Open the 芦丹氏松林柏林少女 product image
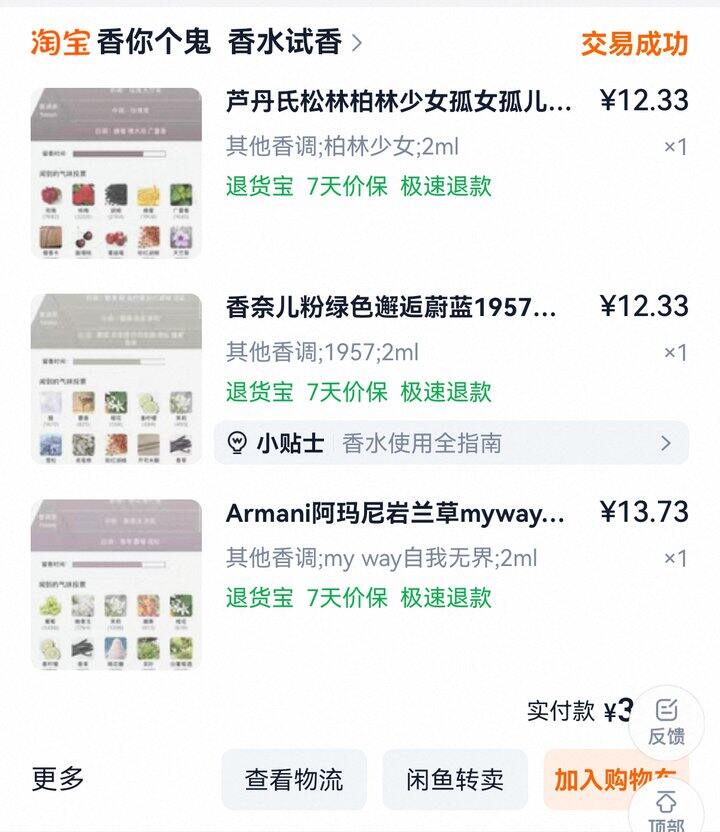720x832 pixels. [x=116, y=173]
